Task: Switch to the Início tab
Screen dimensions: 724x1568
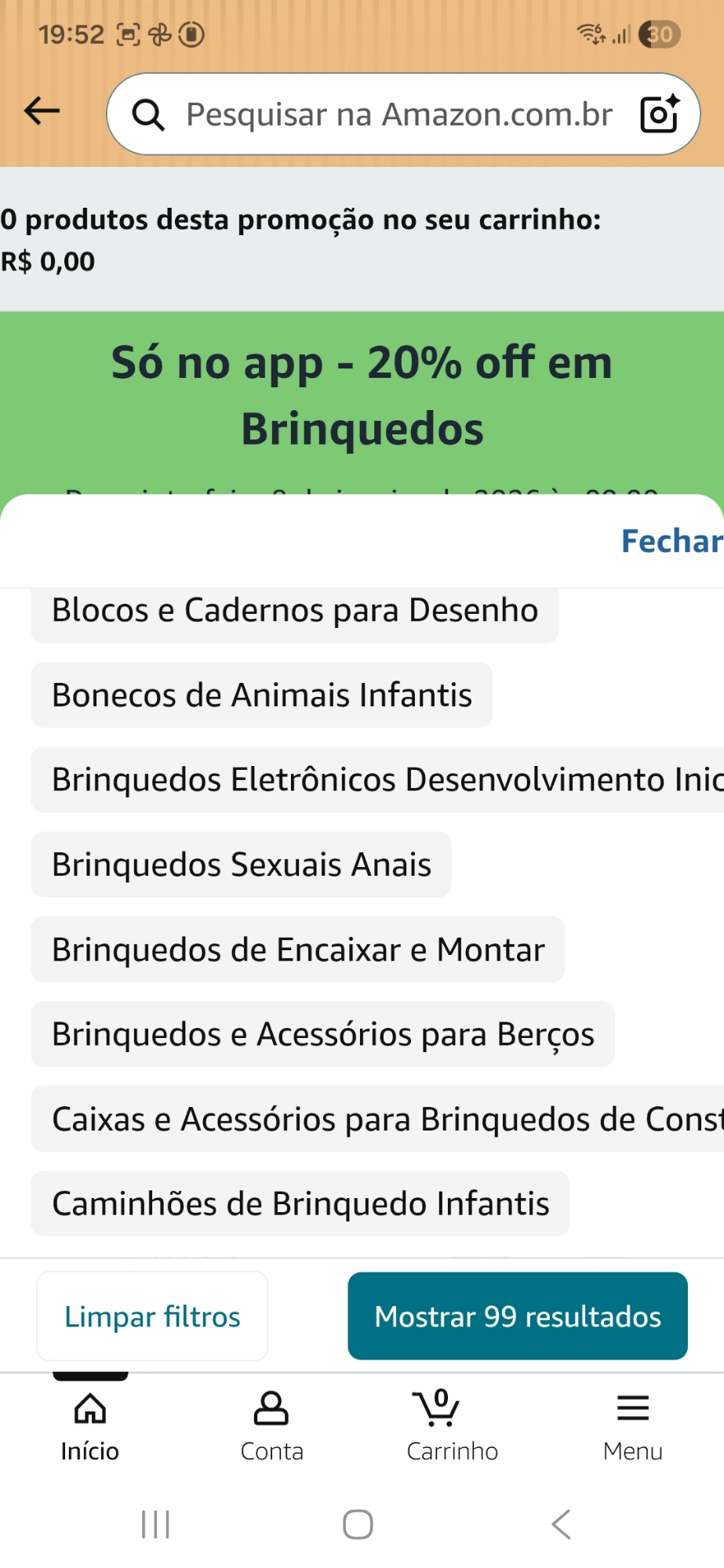Action: (90, 1425)
